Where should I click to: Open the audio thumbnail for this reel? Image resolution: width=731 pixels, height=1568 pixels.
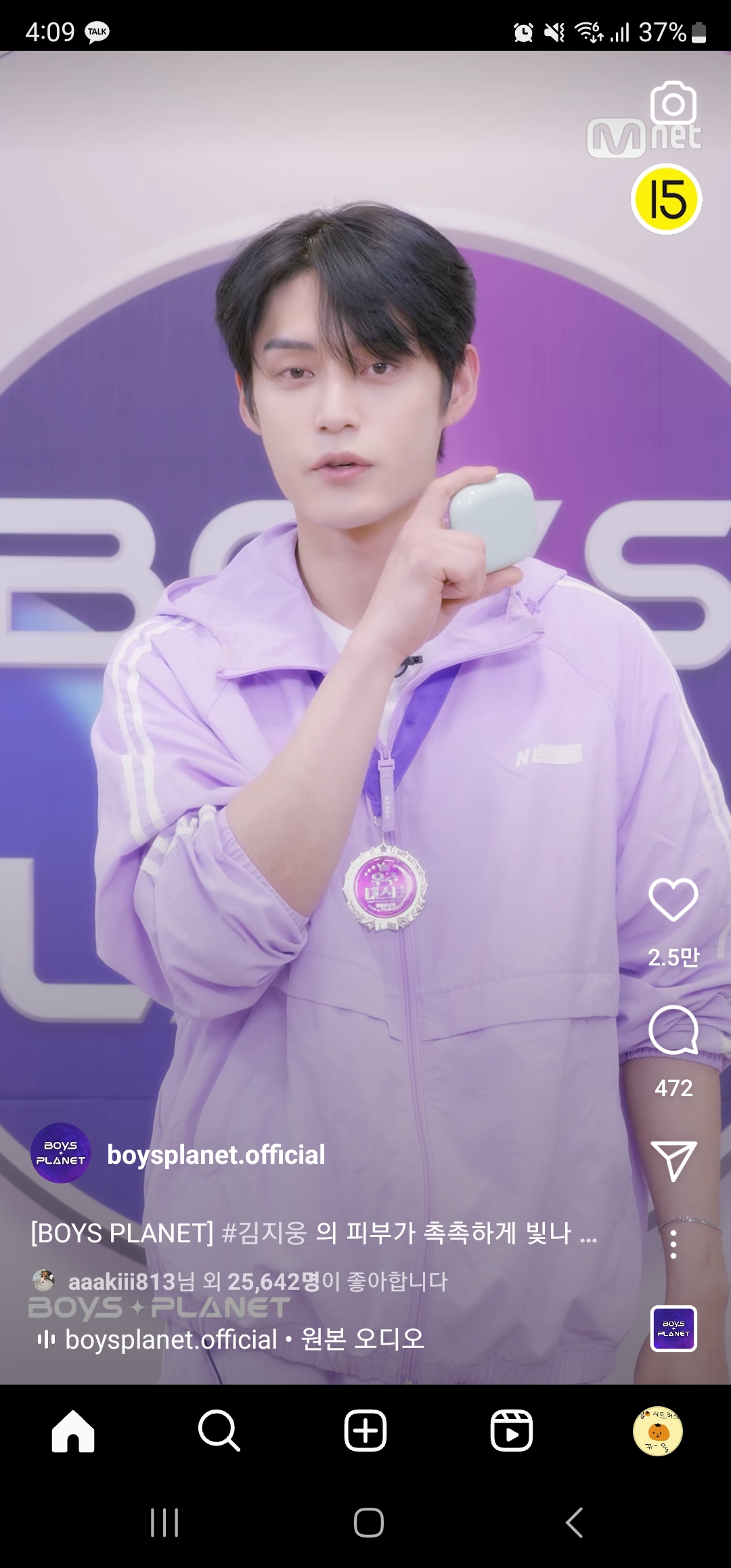(673, 1328)
